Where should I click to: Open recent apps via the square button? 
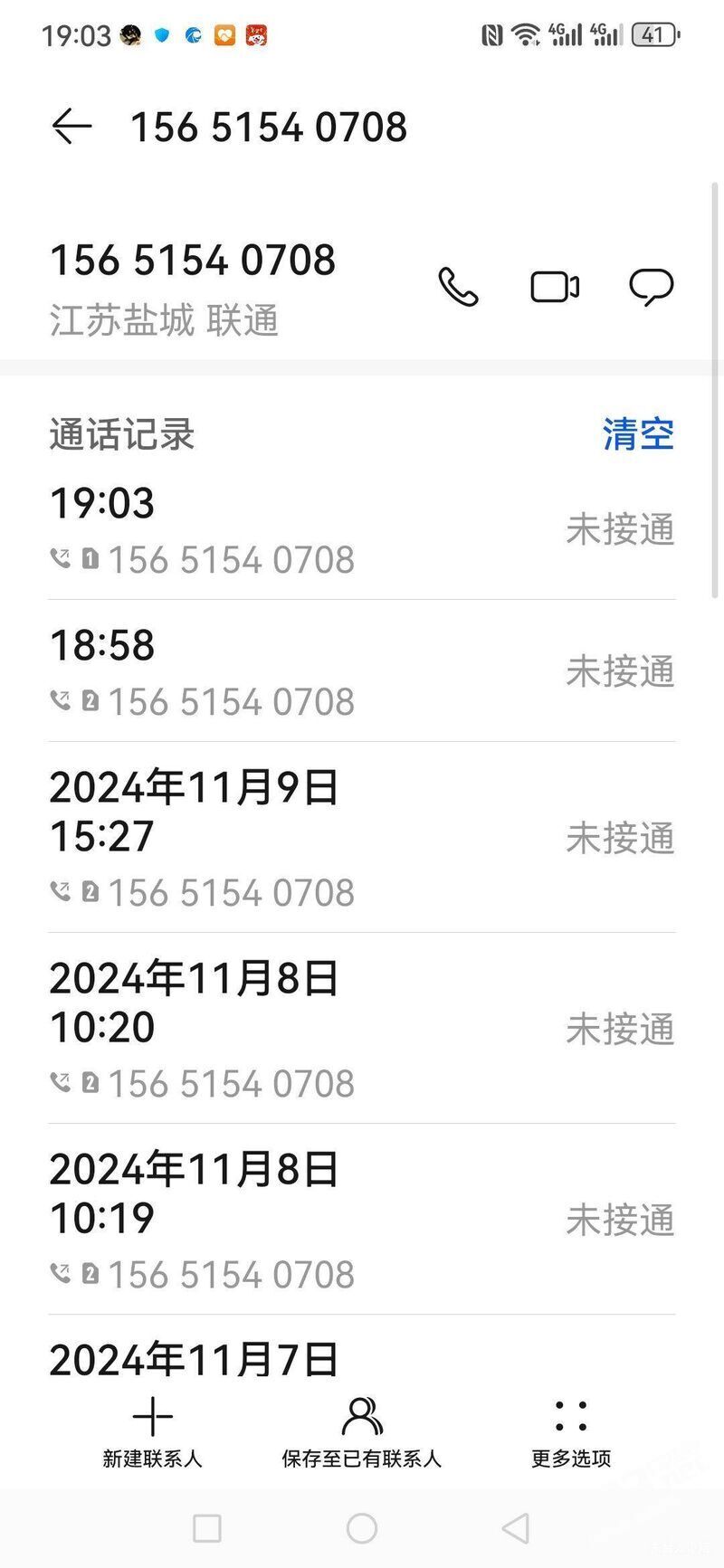207,1528
